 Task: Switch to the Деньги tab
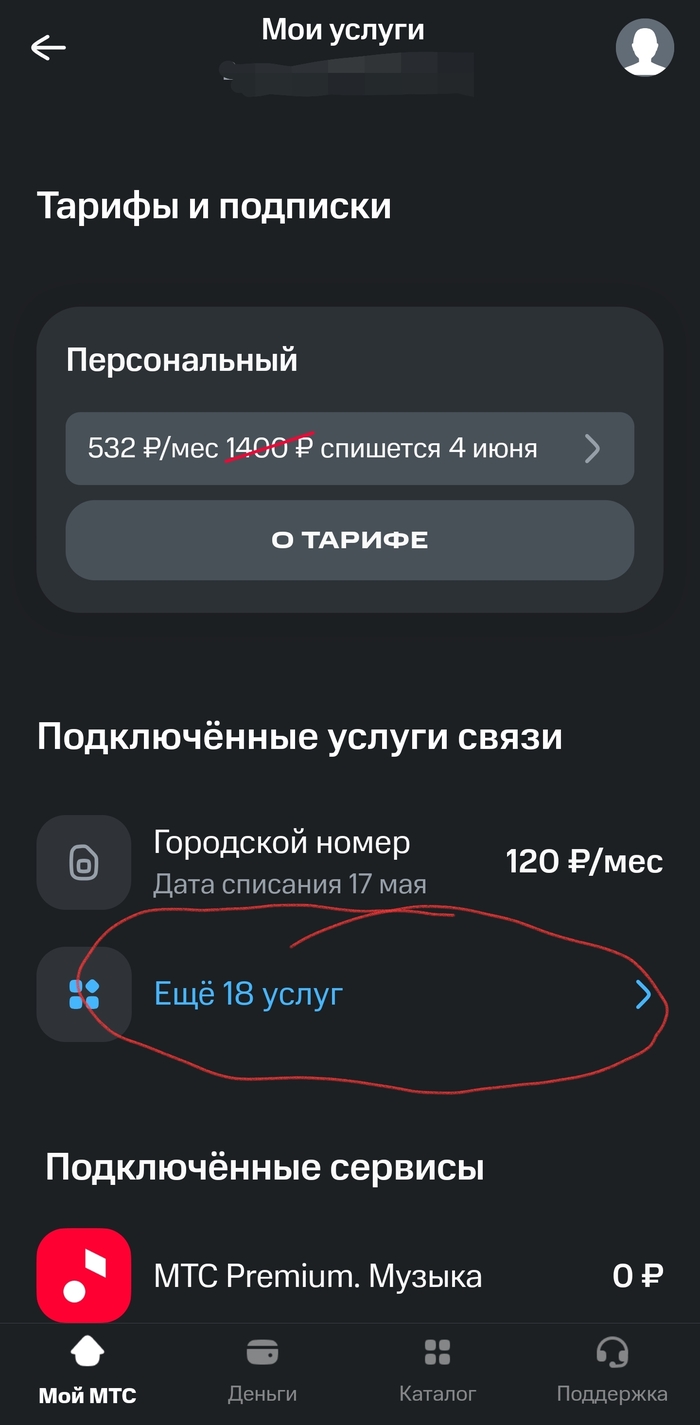click(262, 1373)
